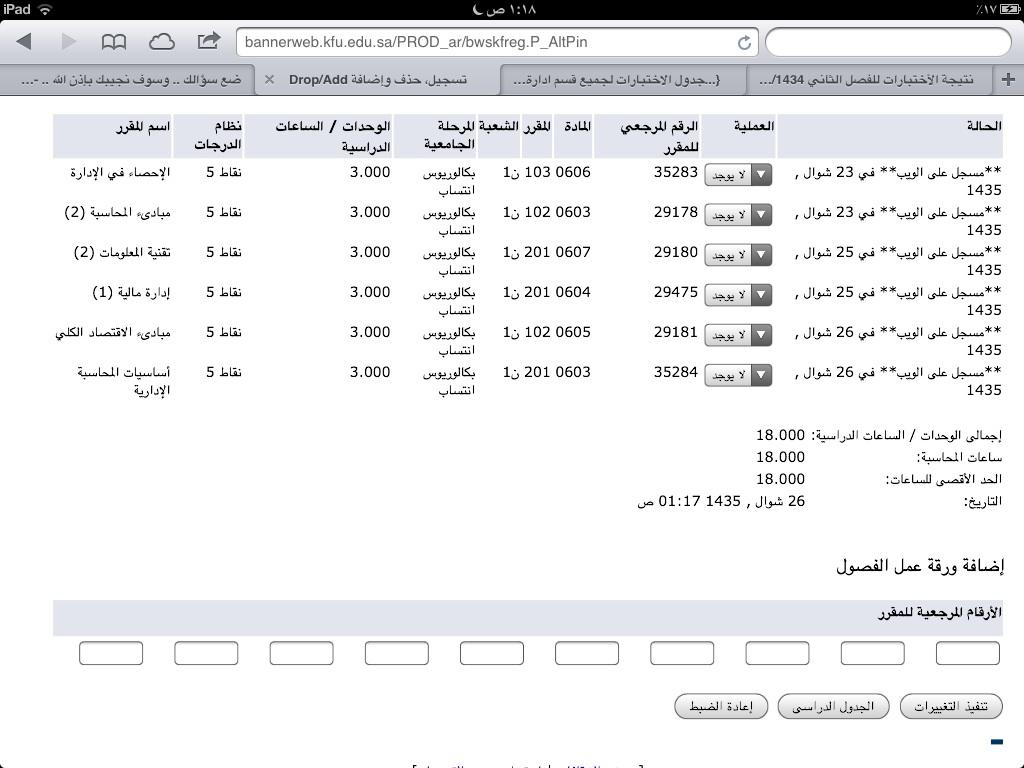Open action dropdown for course 35283

tap(738, 175)
